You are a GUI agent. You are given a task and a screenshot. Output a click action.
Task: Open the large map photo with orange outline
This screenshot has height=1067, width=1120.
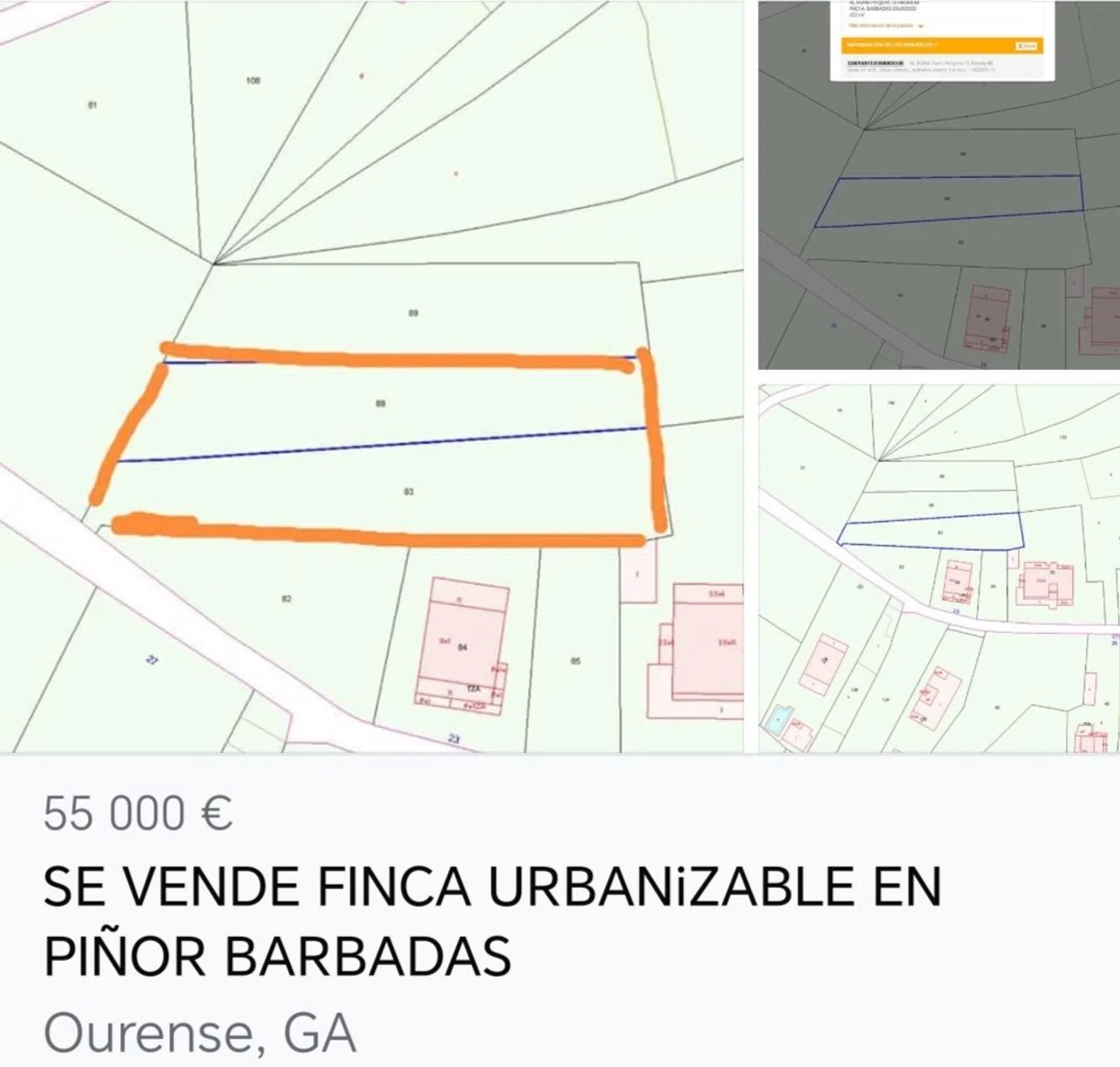tap(371, 376)
